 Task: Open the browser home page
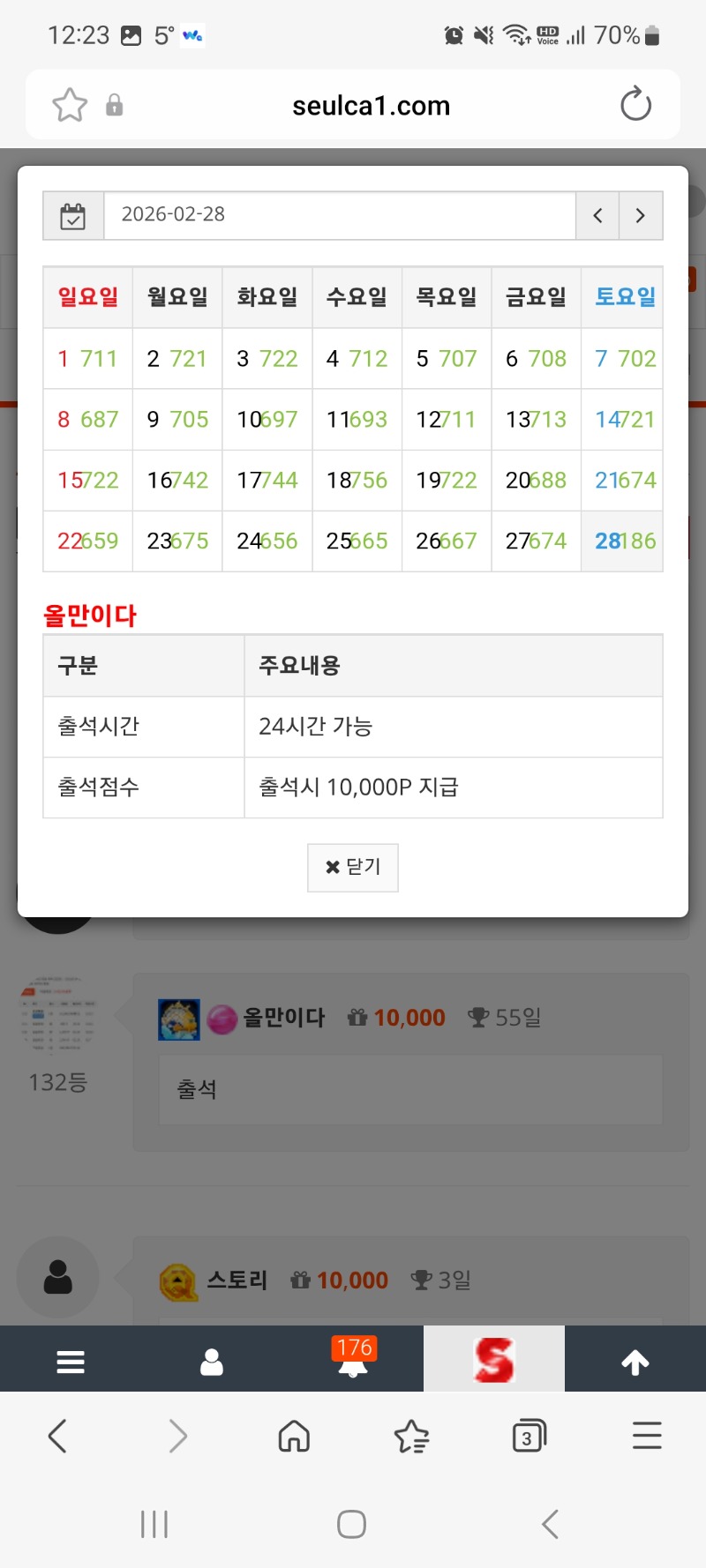point(294,1436)
